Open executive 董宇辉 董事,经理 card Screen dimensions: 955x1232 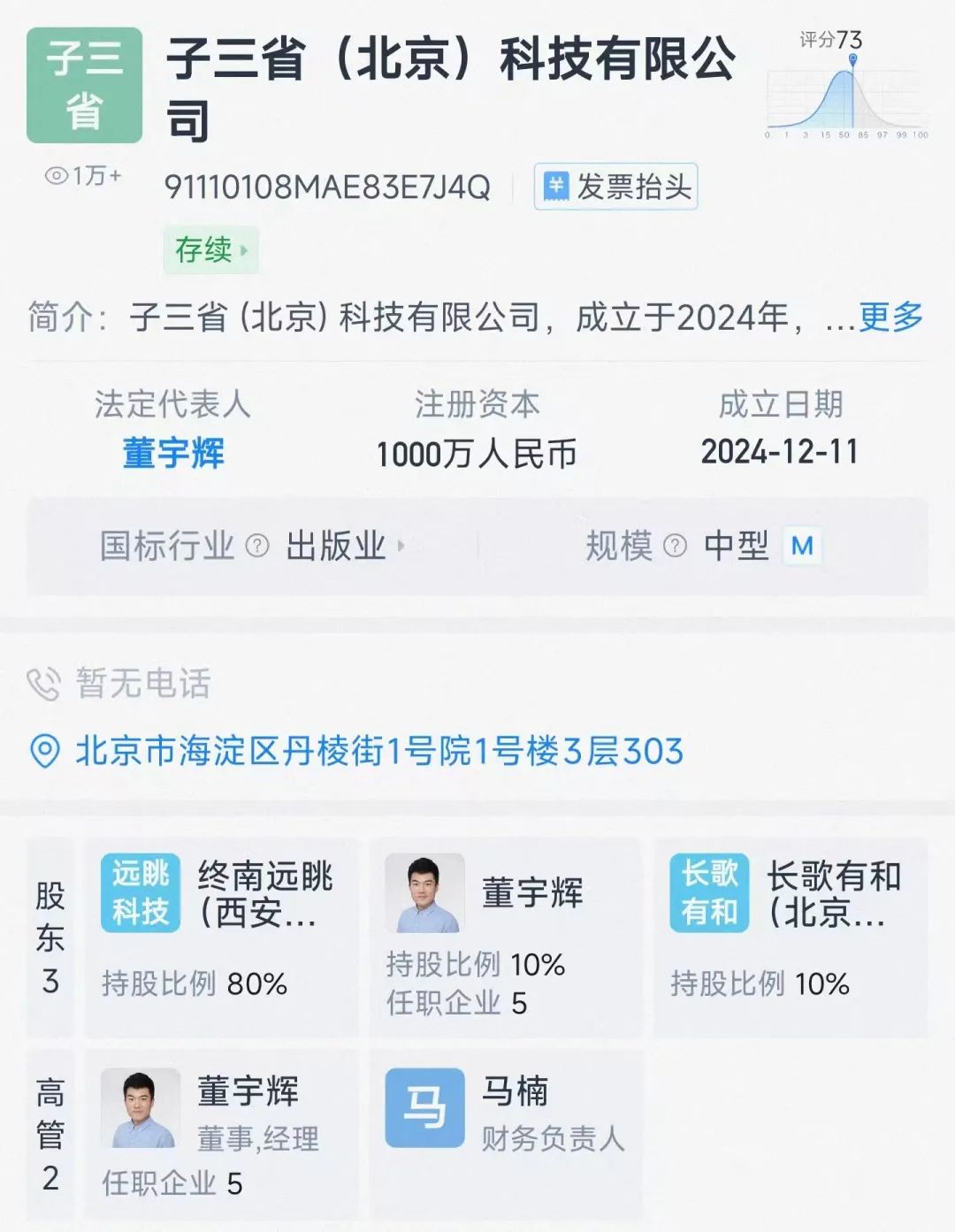(x=221, y=1134)
